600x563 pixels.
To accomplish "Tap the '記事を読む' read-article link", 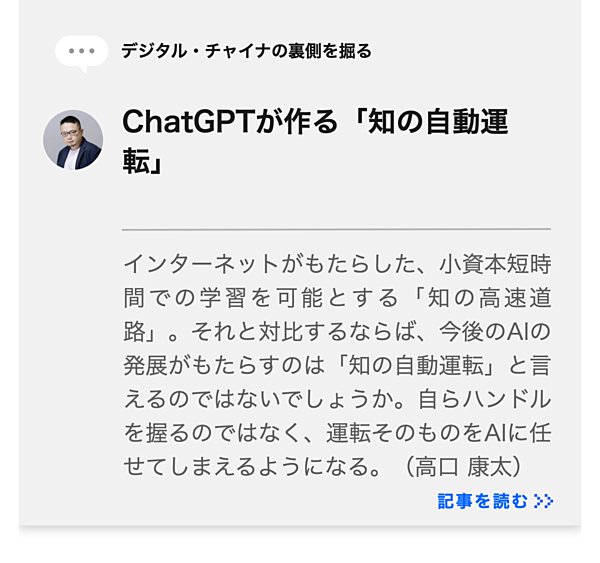I will (x=494, y=501).
